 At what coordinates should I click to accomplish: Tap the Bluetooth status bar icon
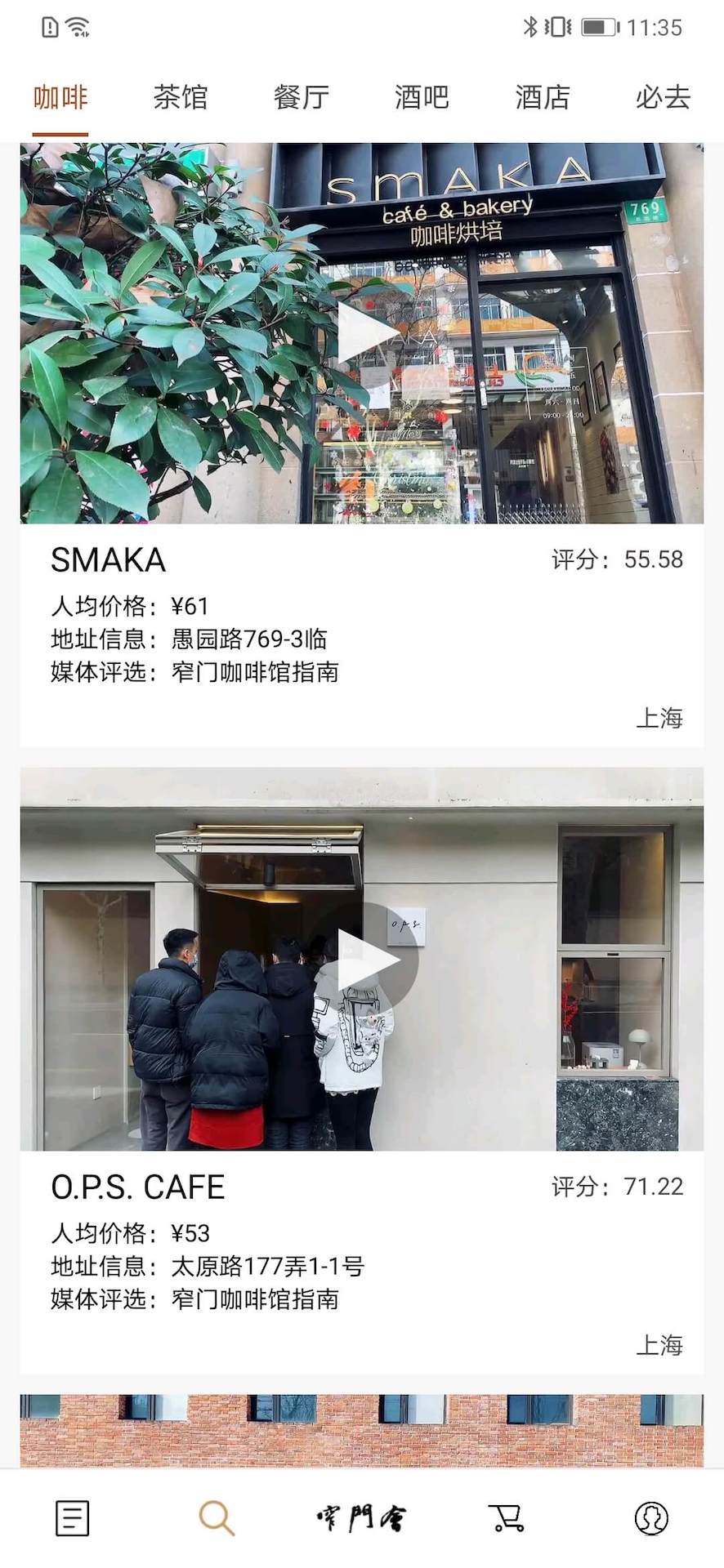(x=530, y=26)
